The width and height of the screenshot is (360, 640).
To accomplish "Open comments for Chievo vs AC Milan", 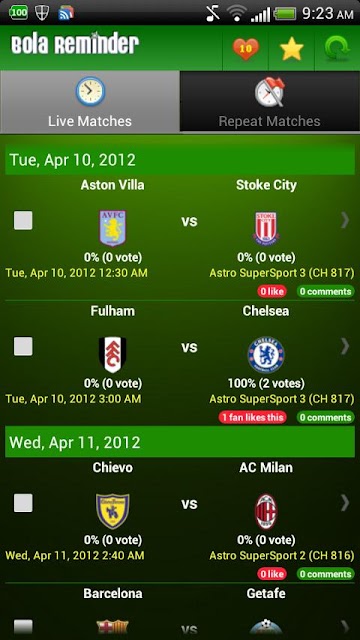I will pos(325,574).
